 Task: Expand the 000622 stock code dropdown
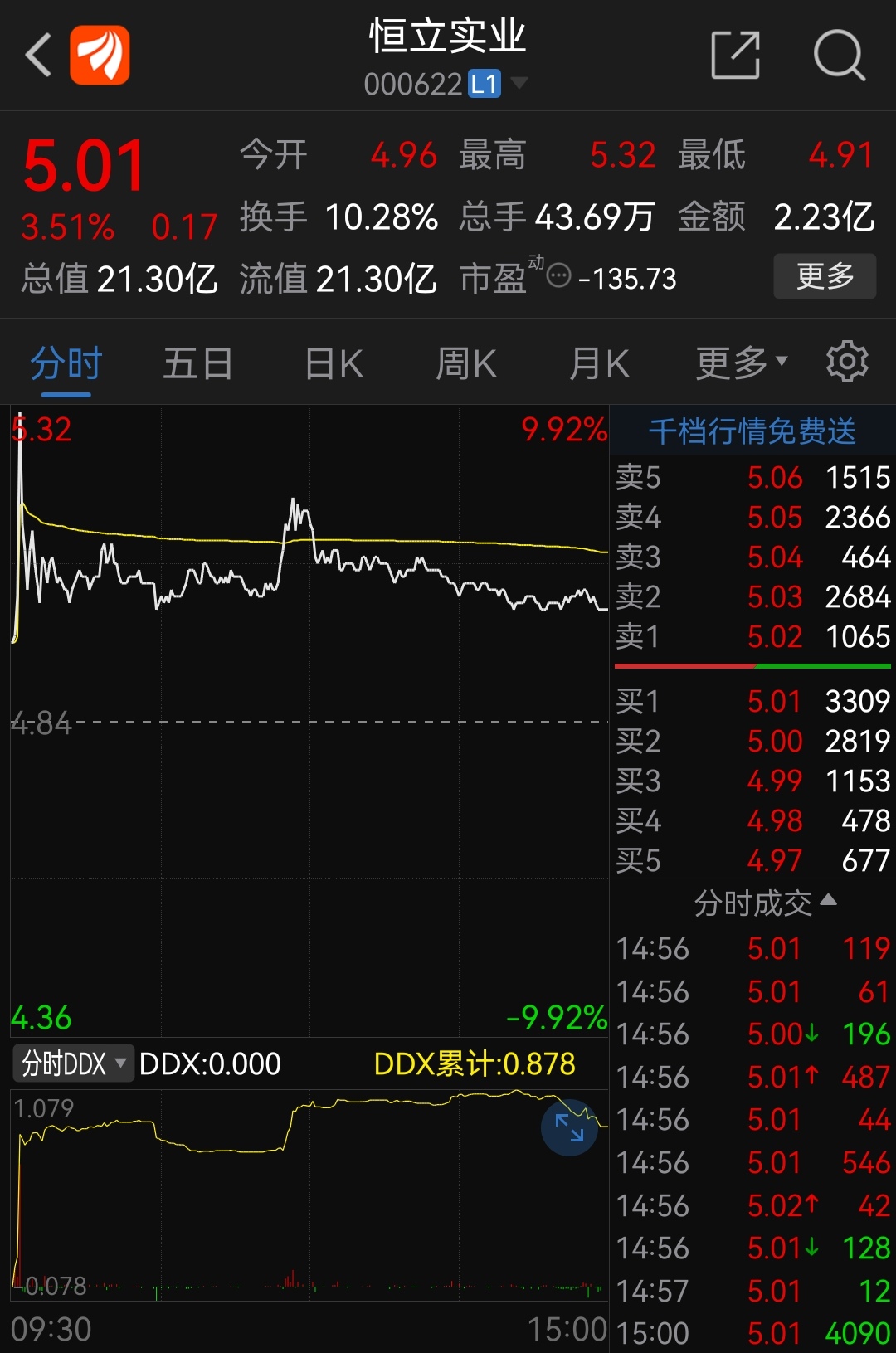[x=521, y=84]
